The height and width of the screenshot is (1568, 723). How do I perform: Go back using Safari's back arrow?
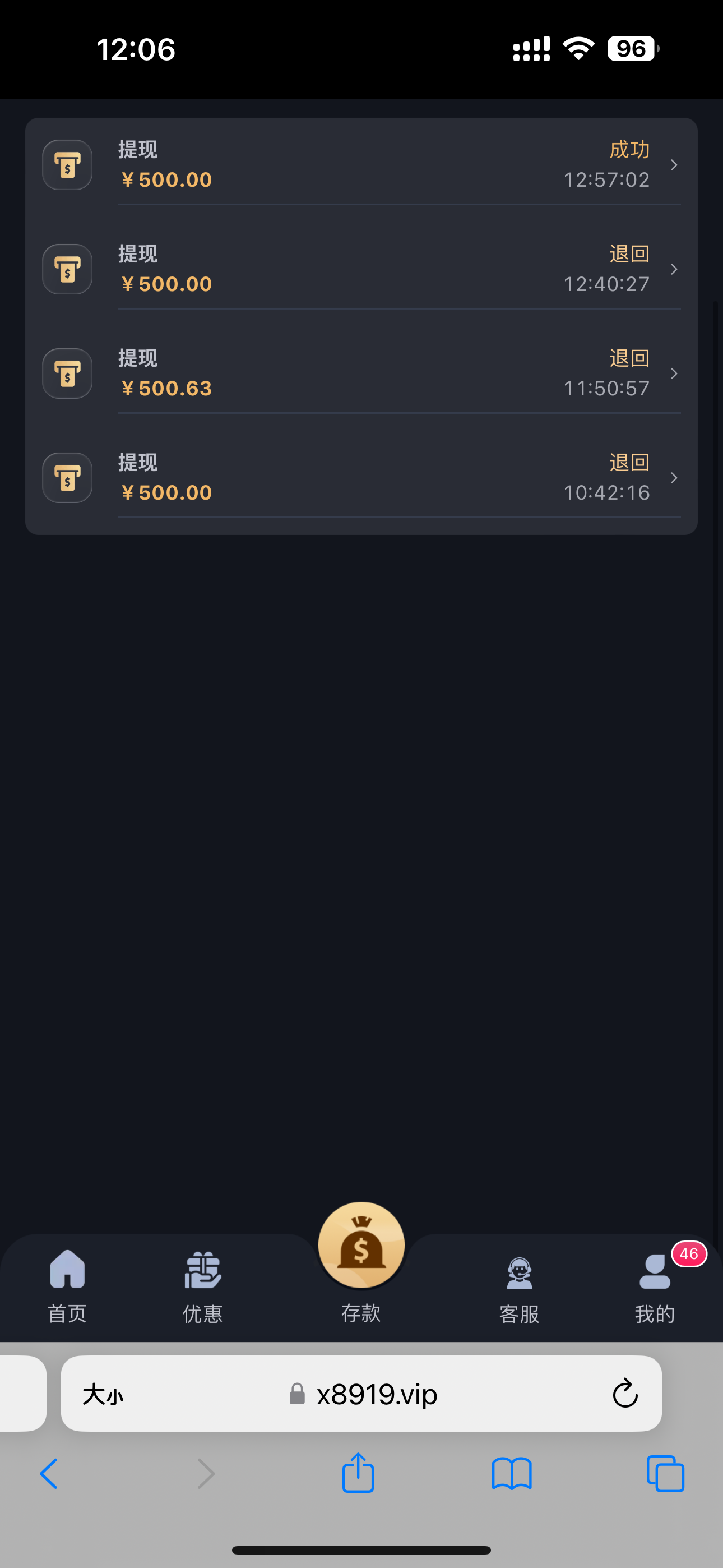49,1474
